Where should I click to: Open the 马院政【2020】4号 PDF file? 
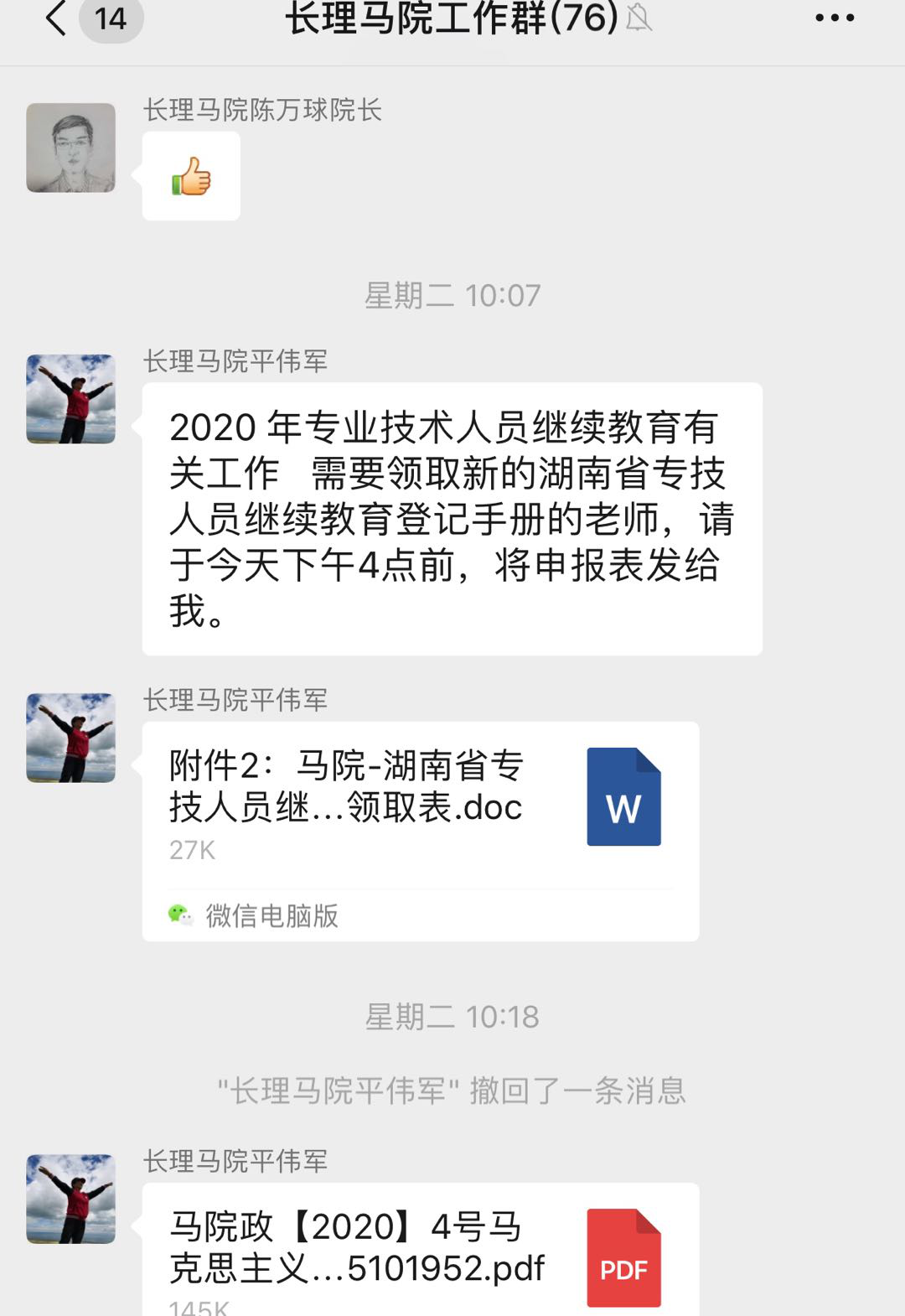point(420,1249)
